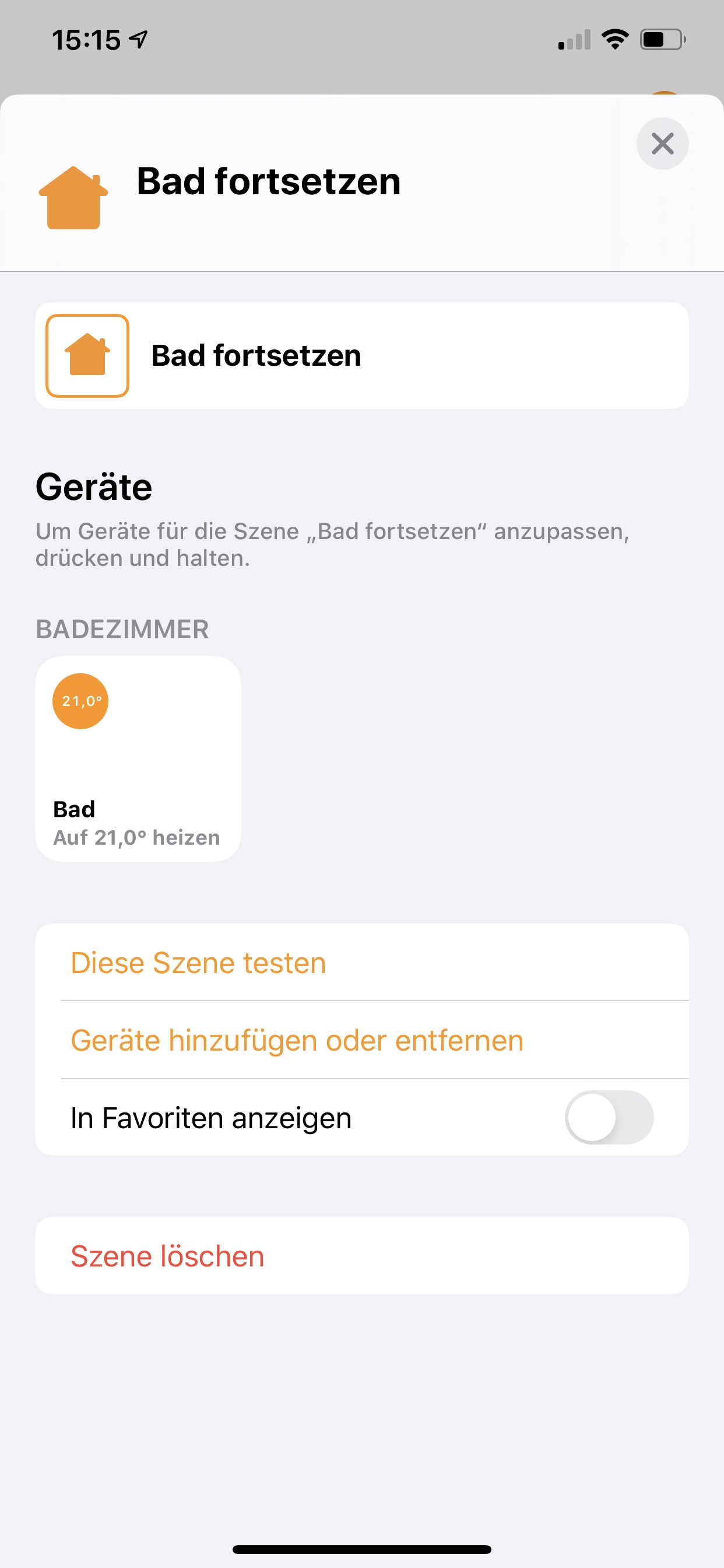Open Geräte hinzufügen oder entfernen
Image resolution: width=724 pixels, height=1568 pixels.
click(x=297, y=1040)
